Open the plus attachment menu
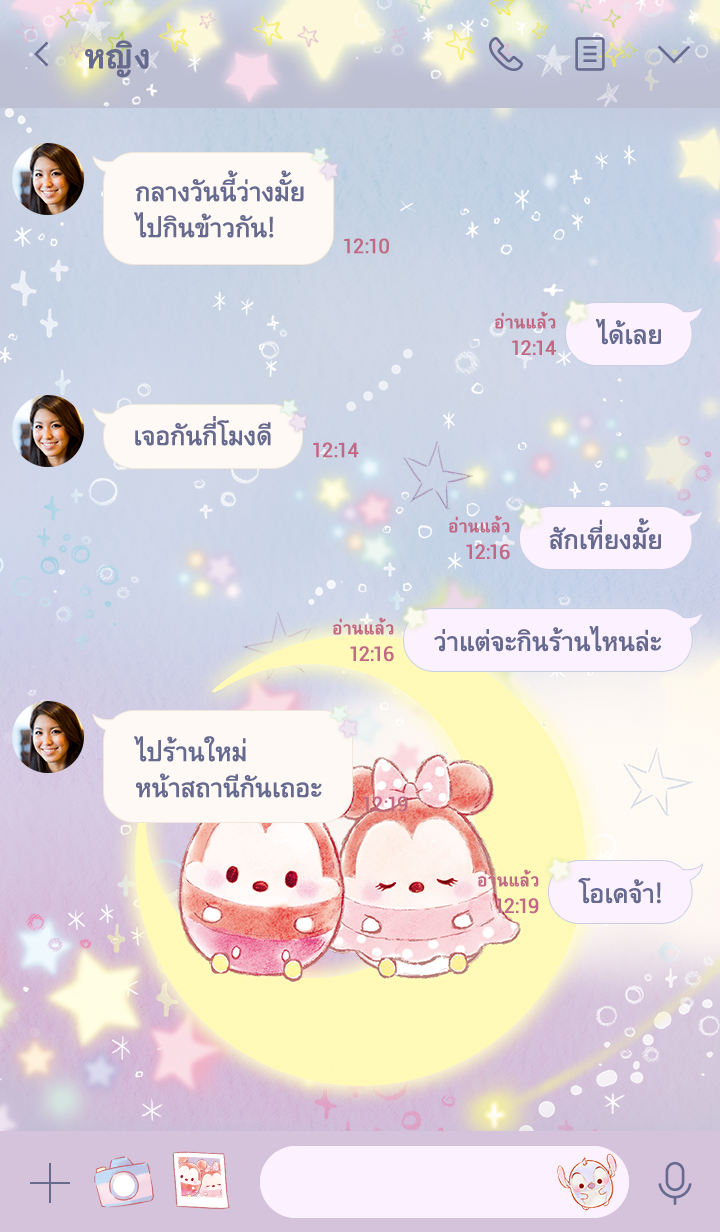The width and height of the screenshot is (720, 1232). tap(49, 1183)
